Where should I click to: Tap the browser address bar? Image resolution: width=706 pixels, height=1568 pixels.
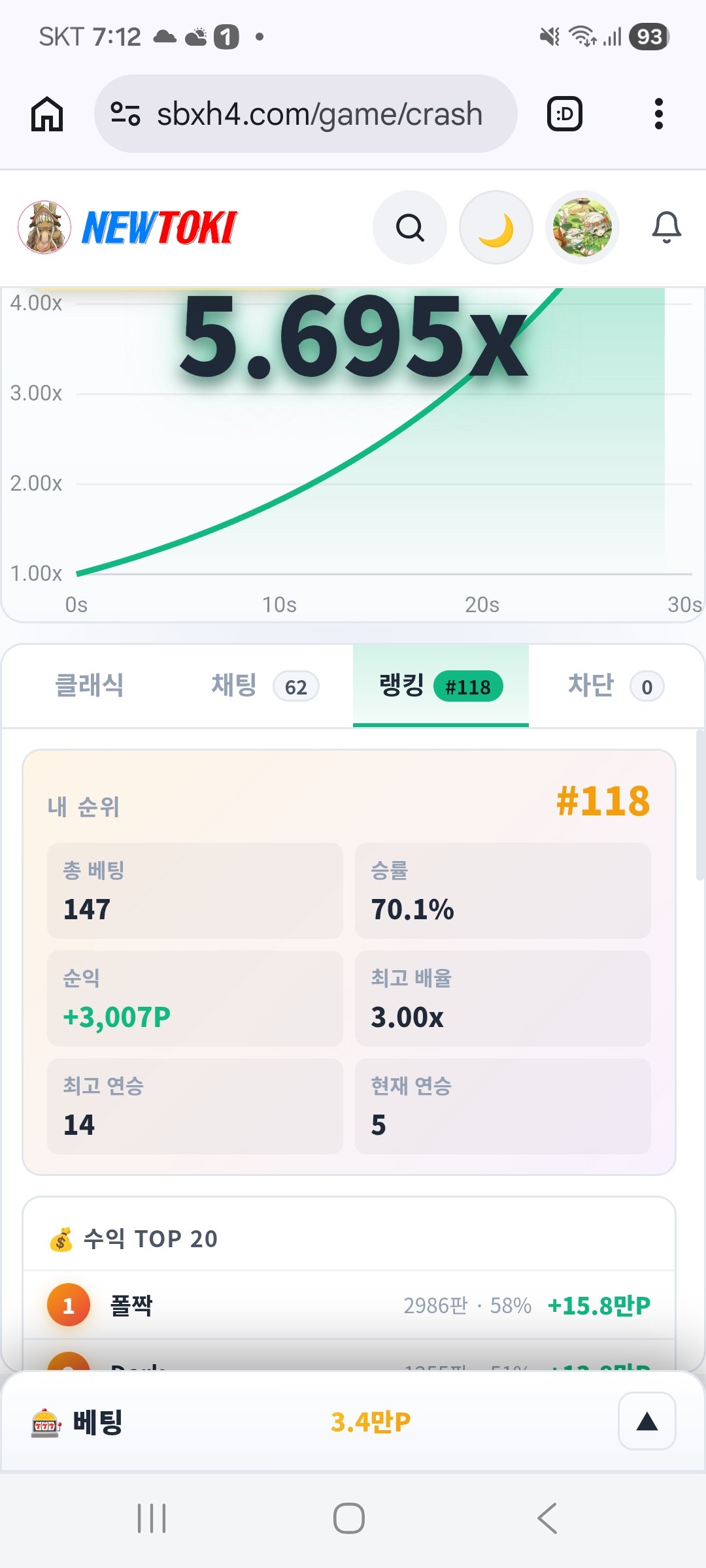[x=306, y=114]
